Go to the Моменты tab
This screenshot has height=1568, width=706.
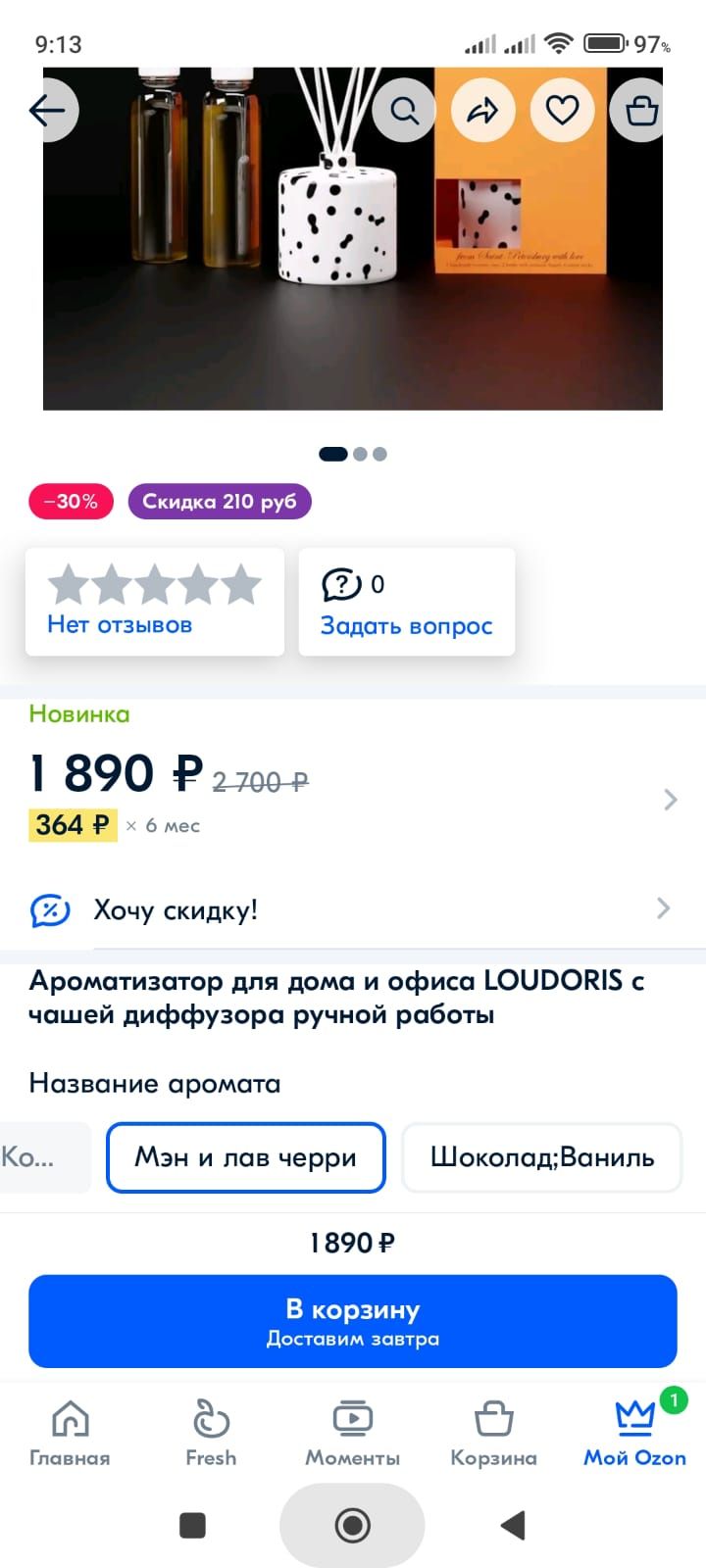[353, 1433]
